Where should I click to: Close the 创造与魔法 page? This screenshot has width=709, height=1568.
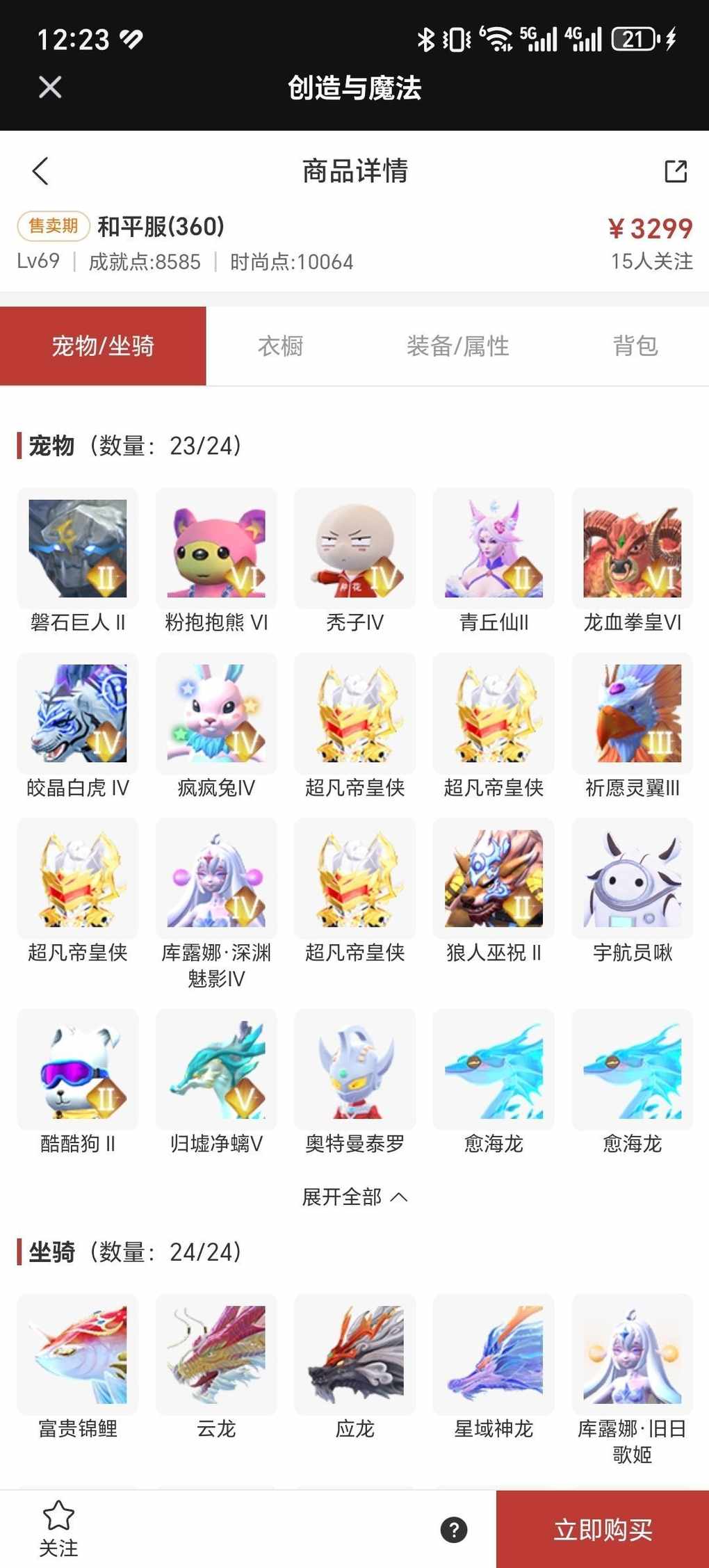[x=50, y=88]
